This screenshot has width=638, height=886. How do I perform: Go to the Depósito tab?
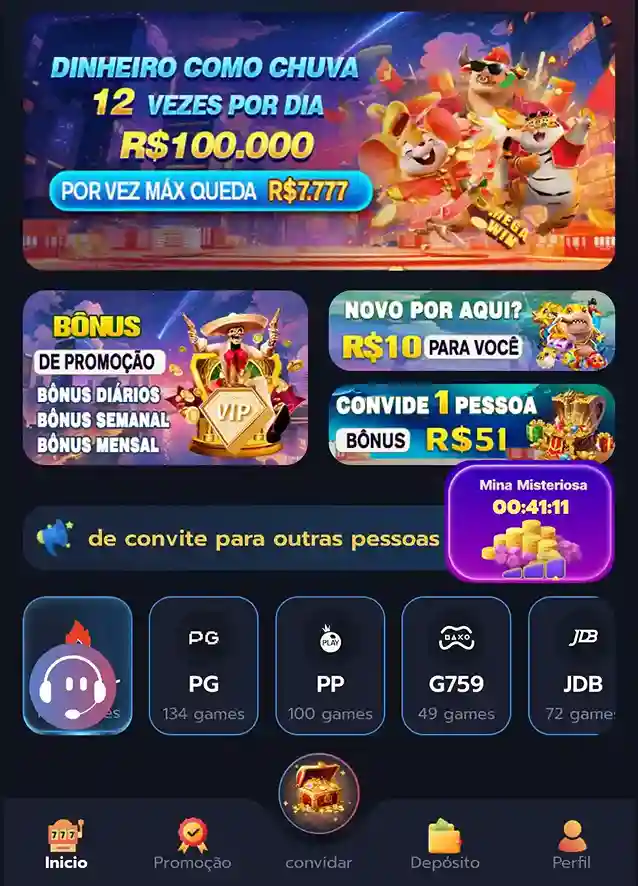click(x=445, y=843)
